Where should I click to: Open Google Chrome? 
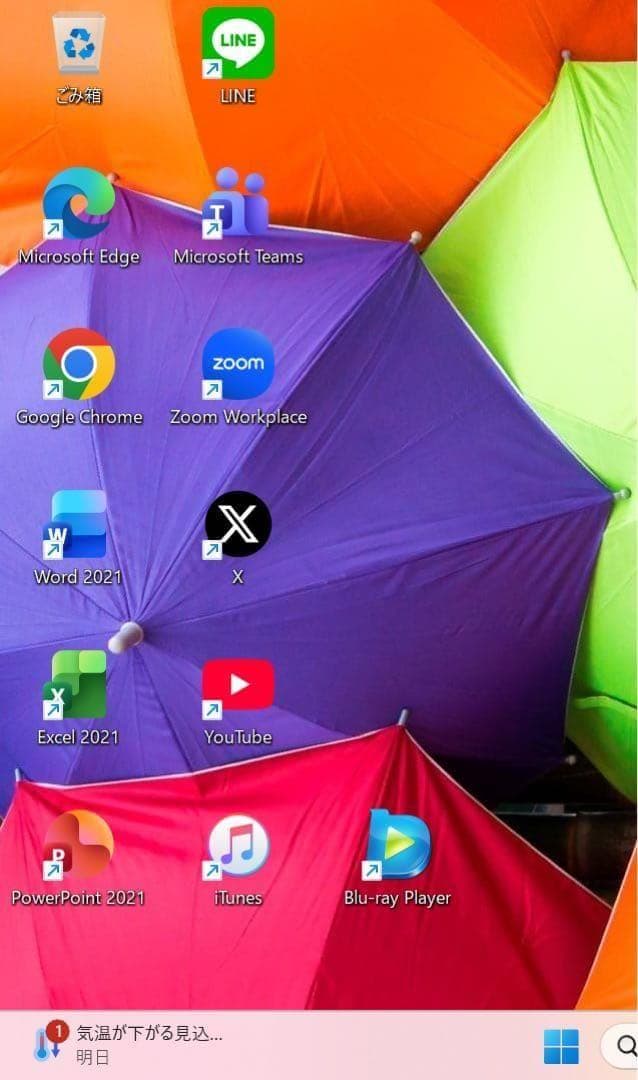pyautogui.click(x=78, y=365)
